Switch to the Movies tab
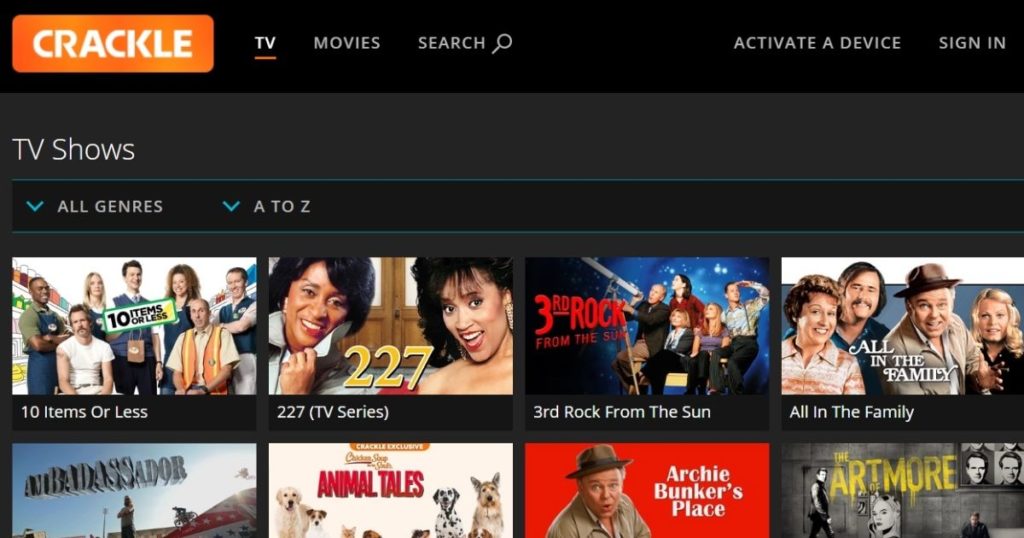 (x=347, y=43)
